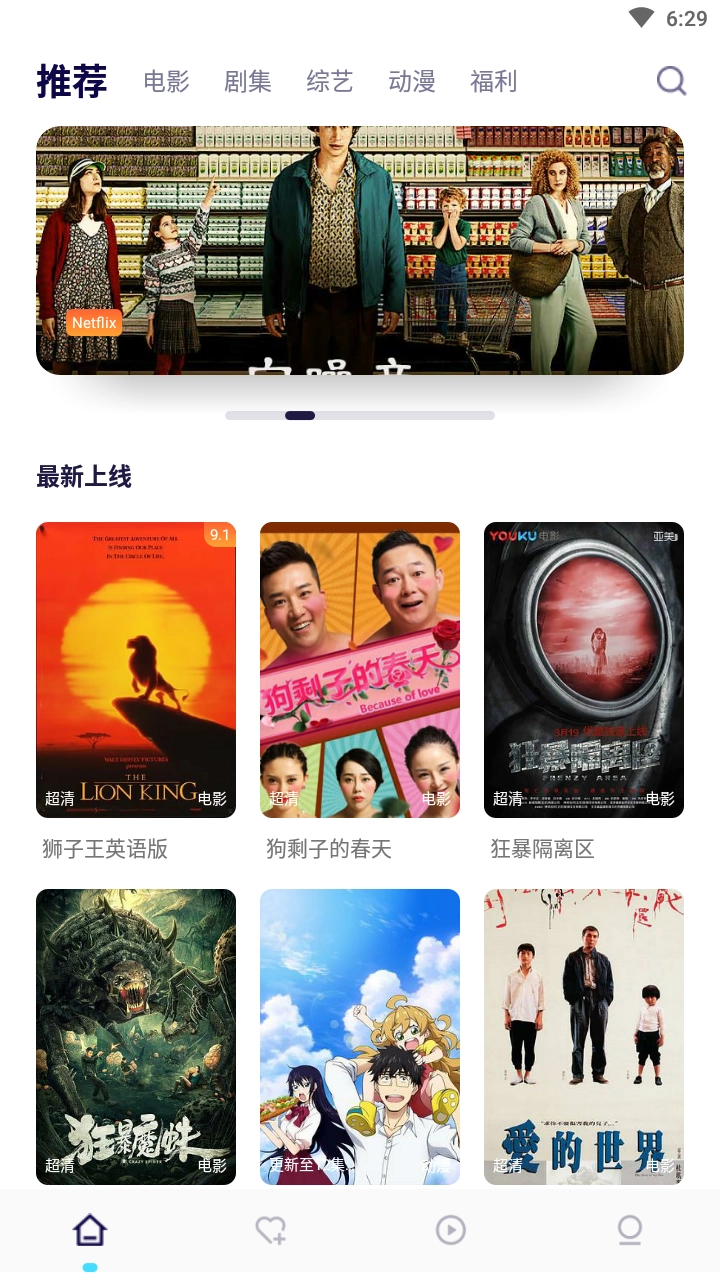The width and height of the screenshot is (720, 1280).
Task: Open the 福利 tab
Action: (x=494, y=82)
